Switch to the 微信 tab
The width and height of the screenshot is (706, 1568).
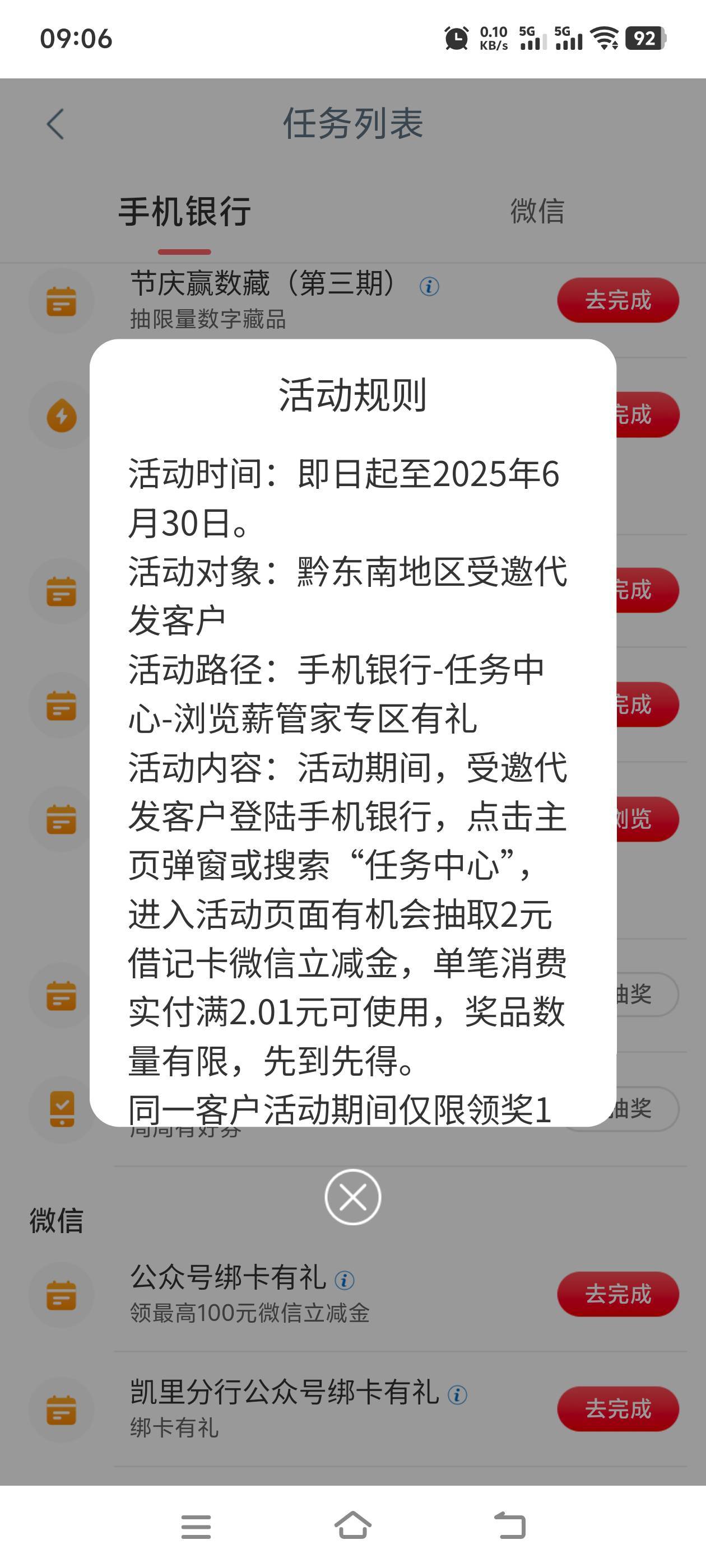pos(537,211)
